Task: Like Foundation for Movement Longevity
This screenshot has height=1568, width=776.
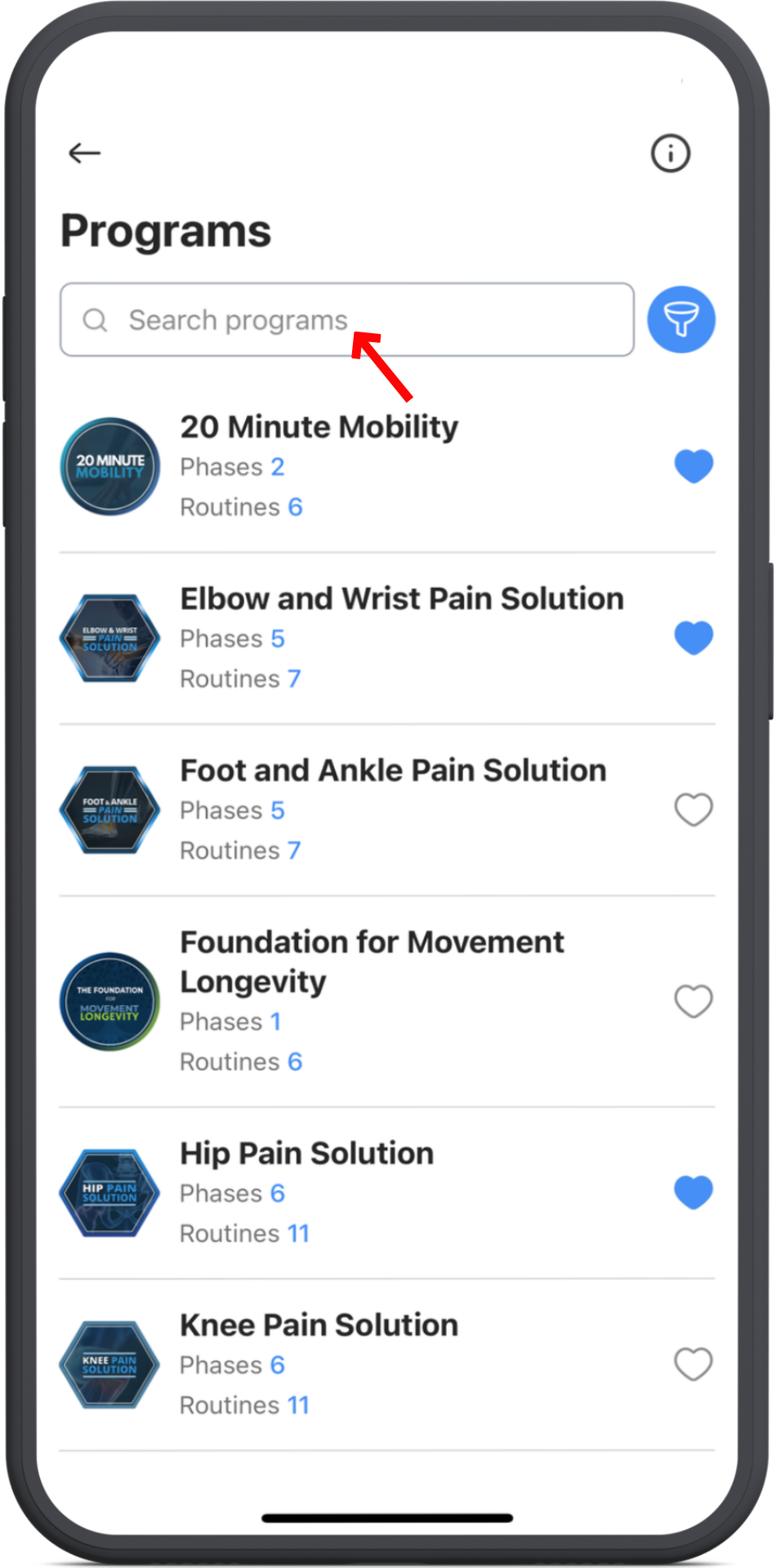Action: [693, 1000]
